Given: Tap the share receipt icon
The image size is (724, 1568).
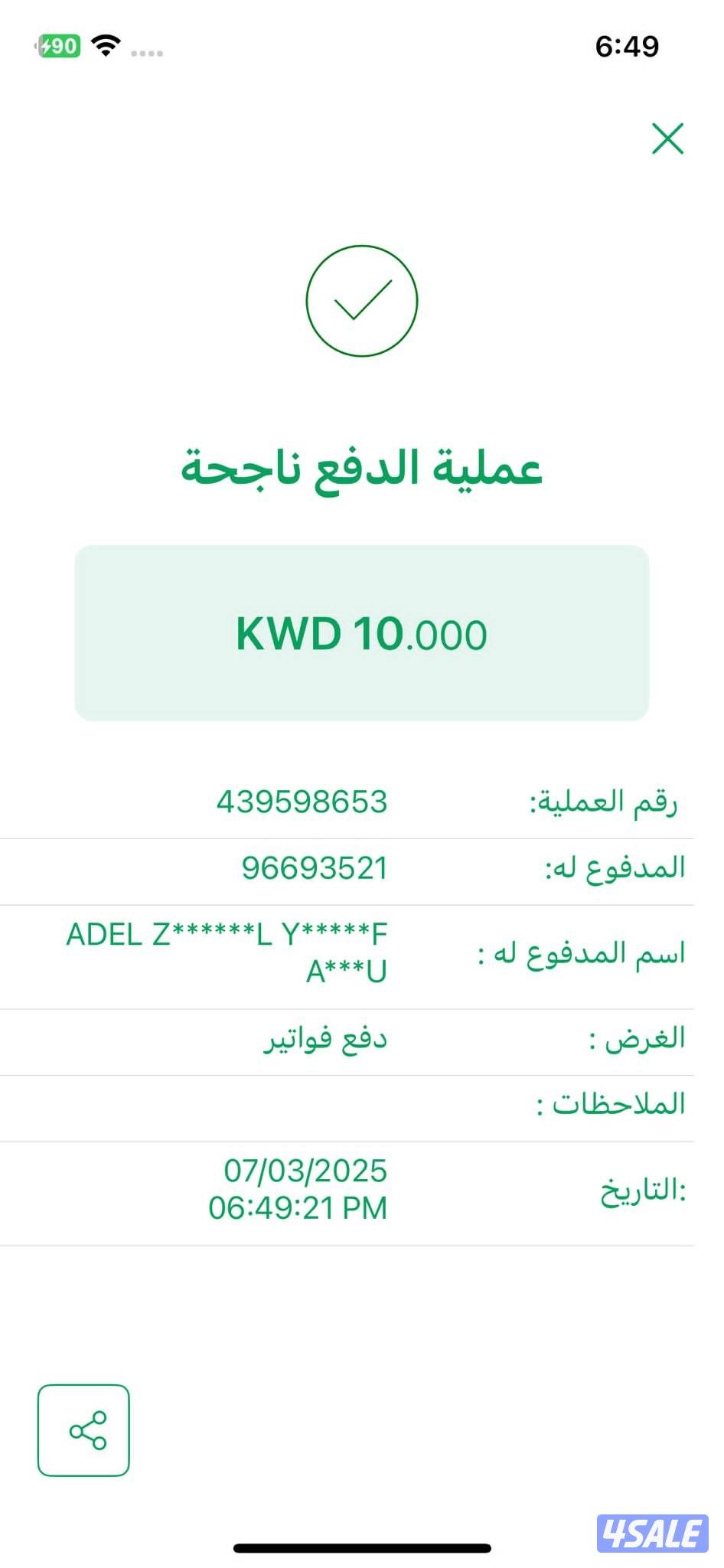Looking at the screenshot, I should pos(84,1432).
